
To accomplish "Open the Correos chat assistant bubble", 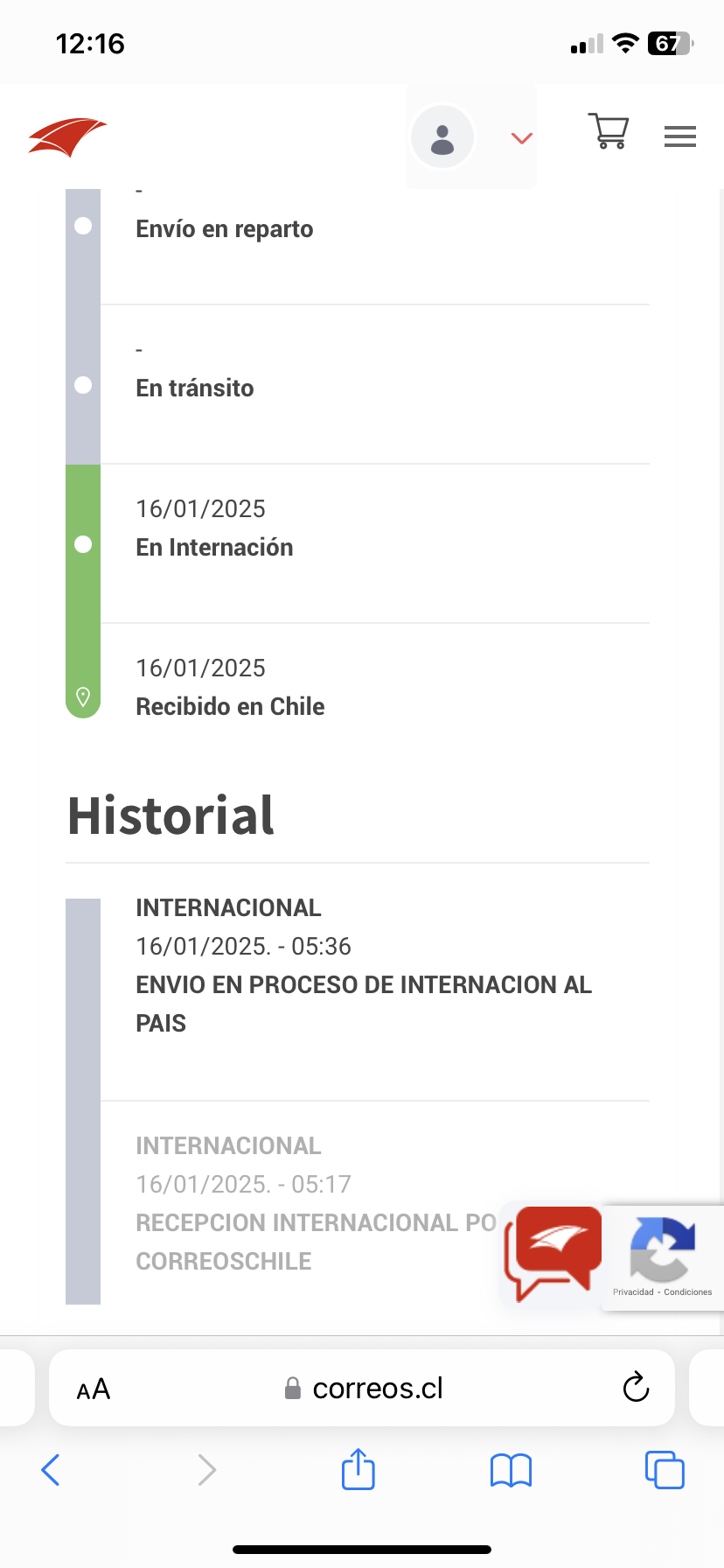I will (553, 1254).
